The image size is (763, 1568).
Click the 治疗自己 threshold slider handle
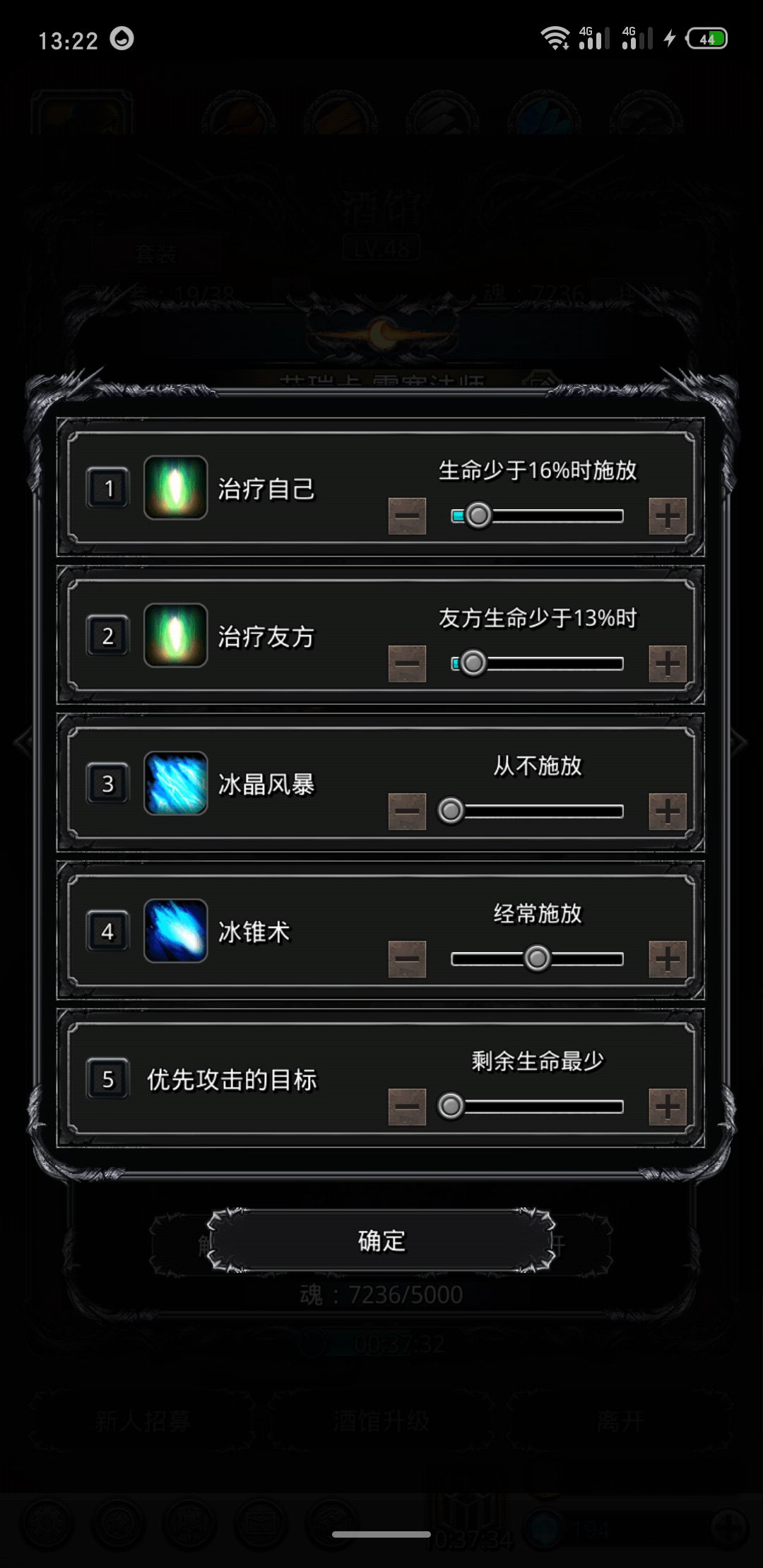[x=479, y=516]
